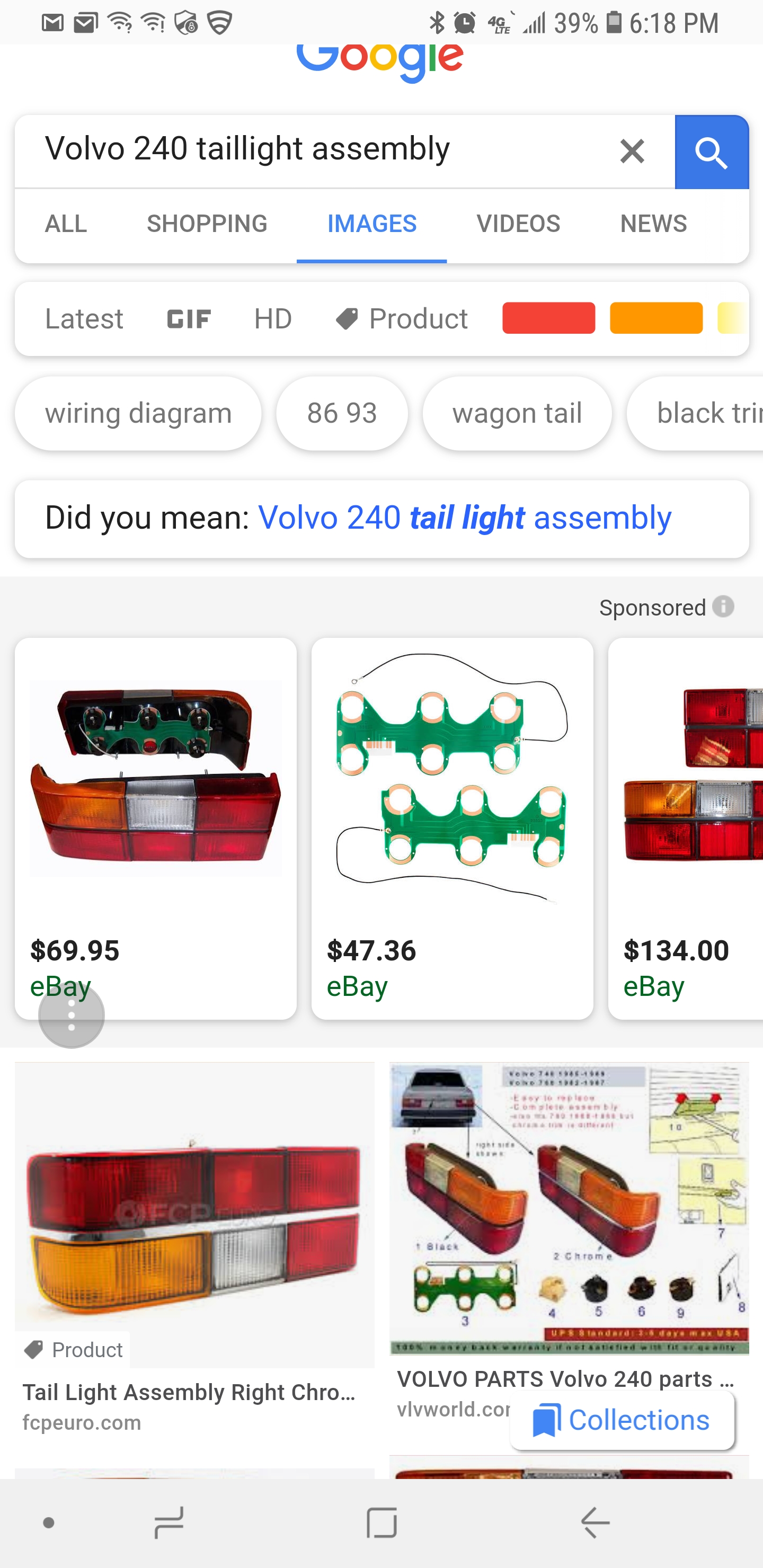The height and width of the screenshot is (1568, 763).
Task: Filter results to GIF images
Action: pyautogui.click(x=189, y=318)
